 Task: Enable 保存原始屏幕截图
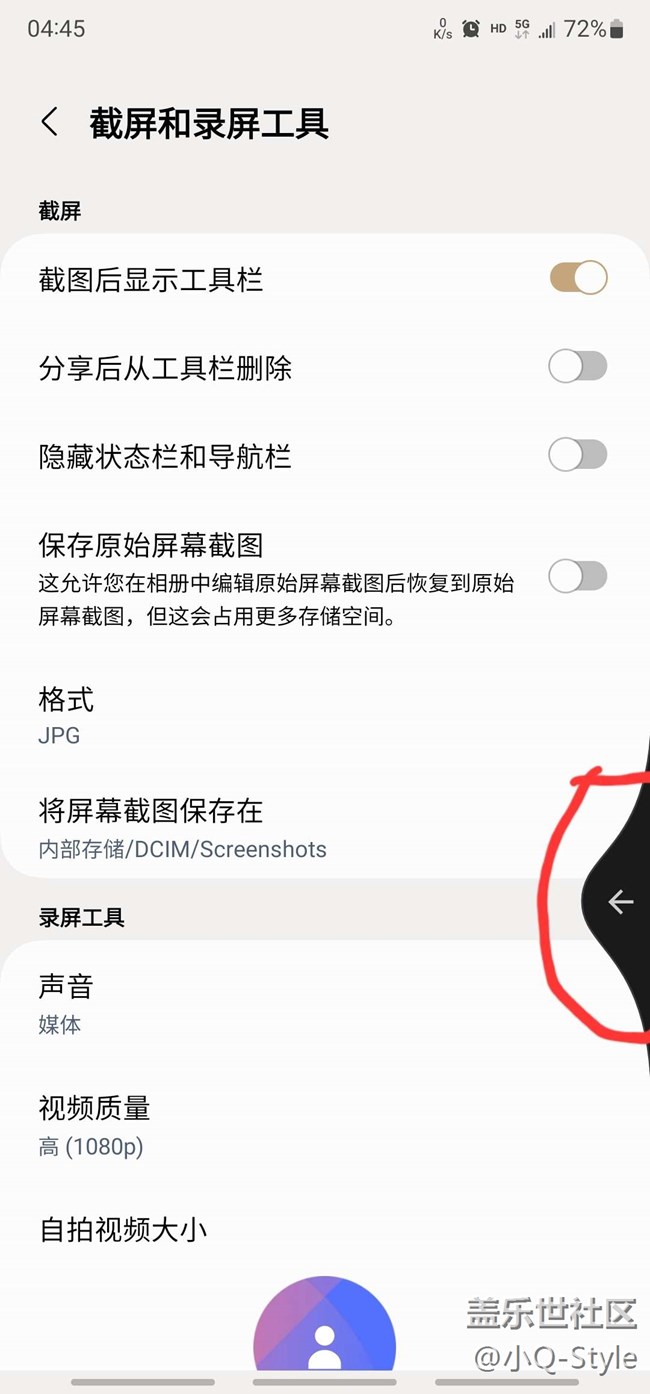pyautogui.click(x=578, y=576)
